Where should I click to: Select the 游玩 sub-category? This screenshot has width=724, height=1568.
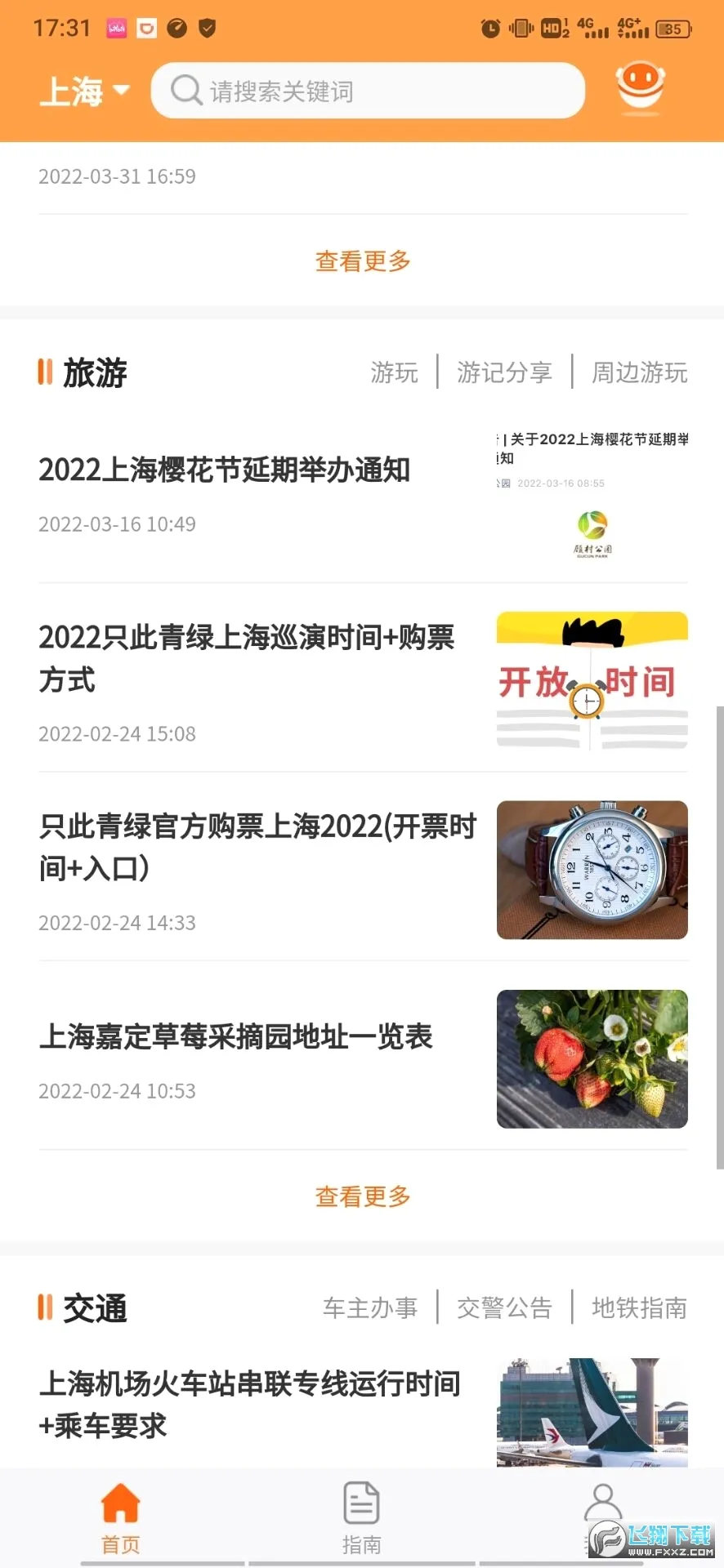(394, 372)
